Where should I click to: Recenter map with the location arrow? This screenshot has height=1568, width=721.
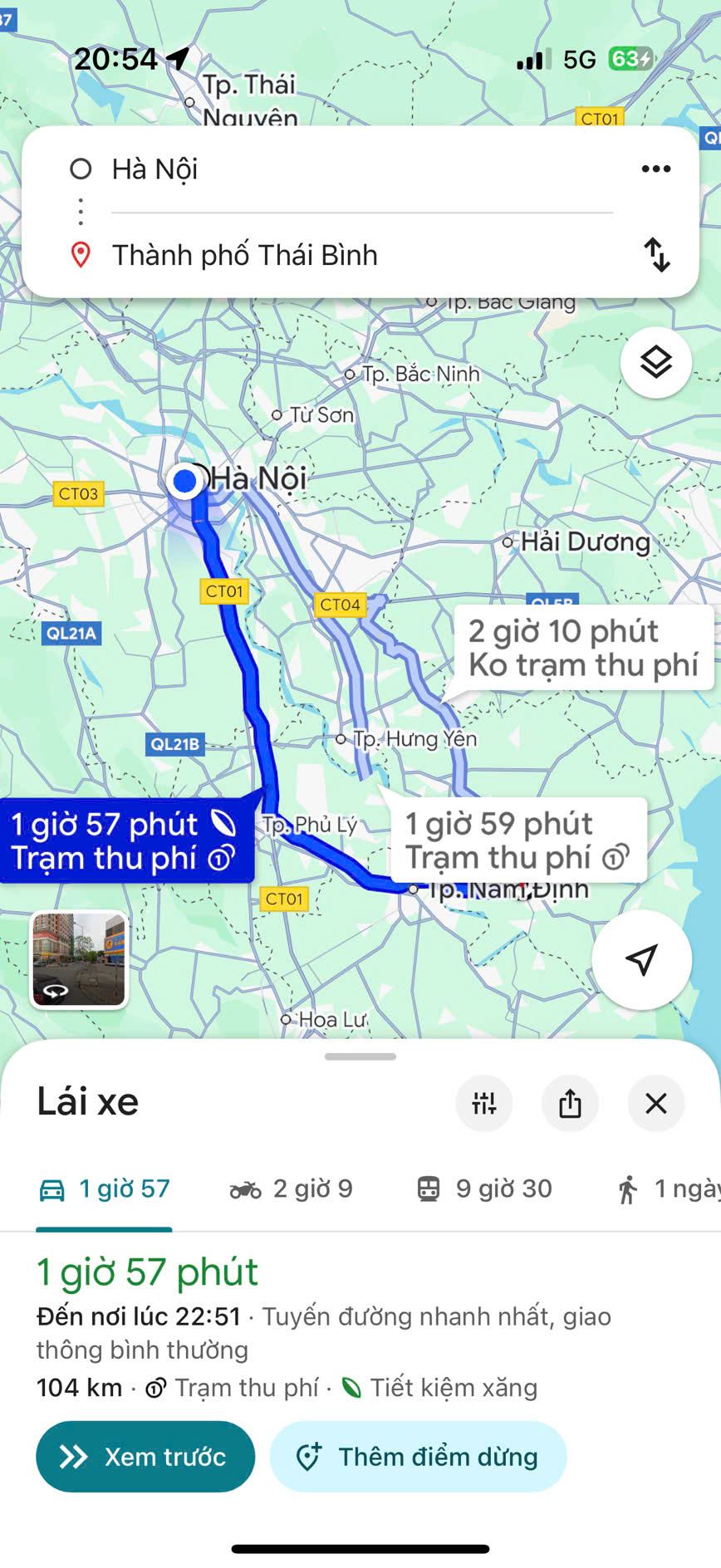[x=641, y=959]
